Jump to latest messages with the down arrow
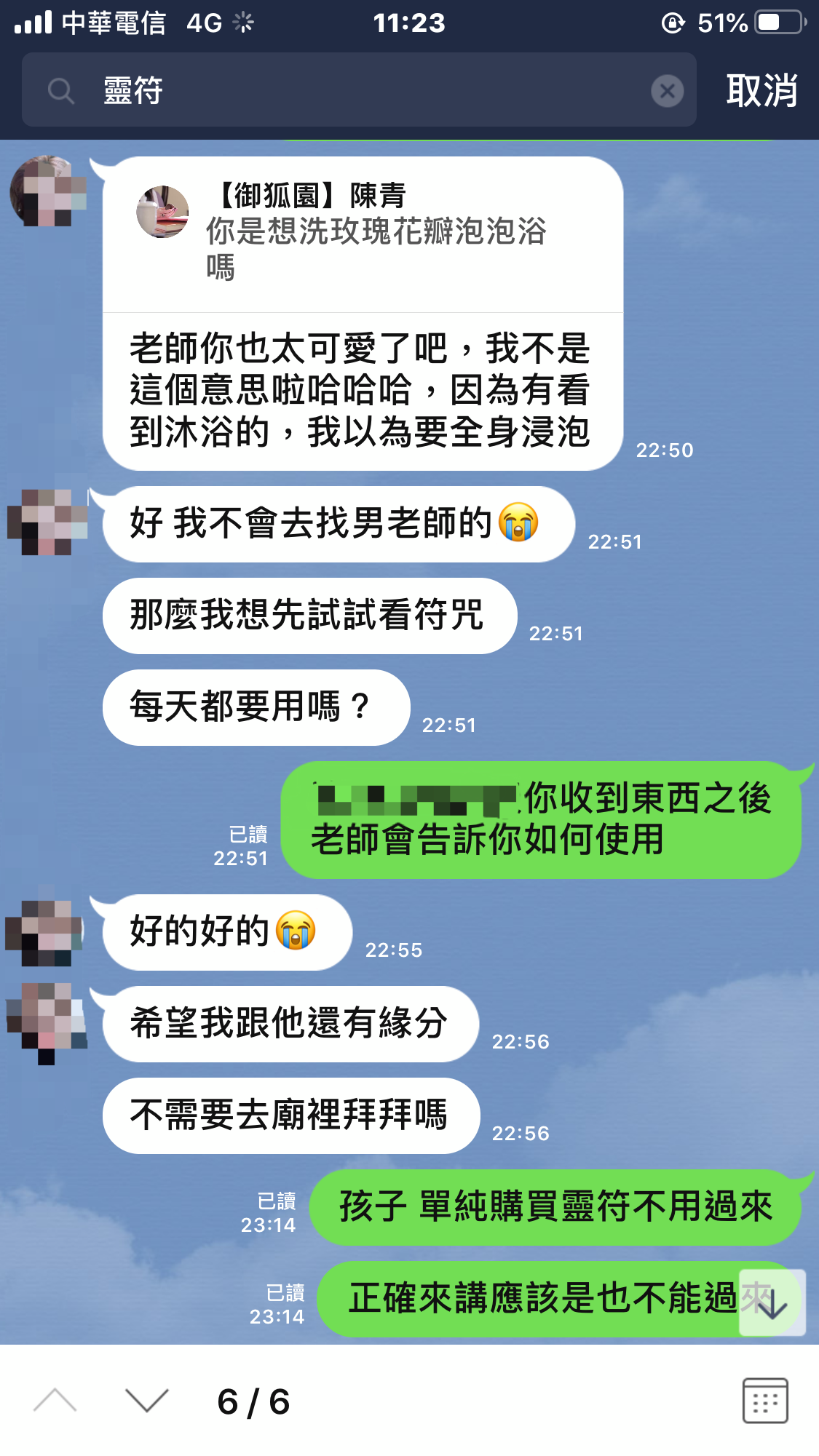 pyautogui.click(x=772, y=1302)
